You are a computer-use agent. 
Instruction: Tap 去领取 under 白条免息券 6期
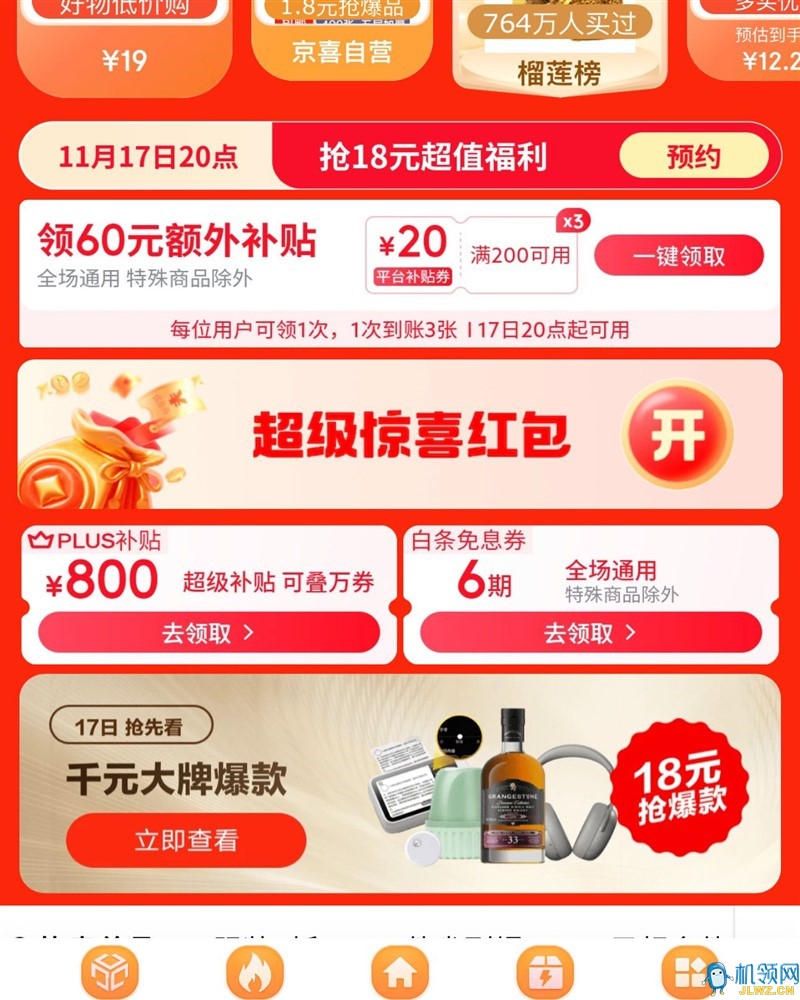pyautogui.click(x=590, y=633)
